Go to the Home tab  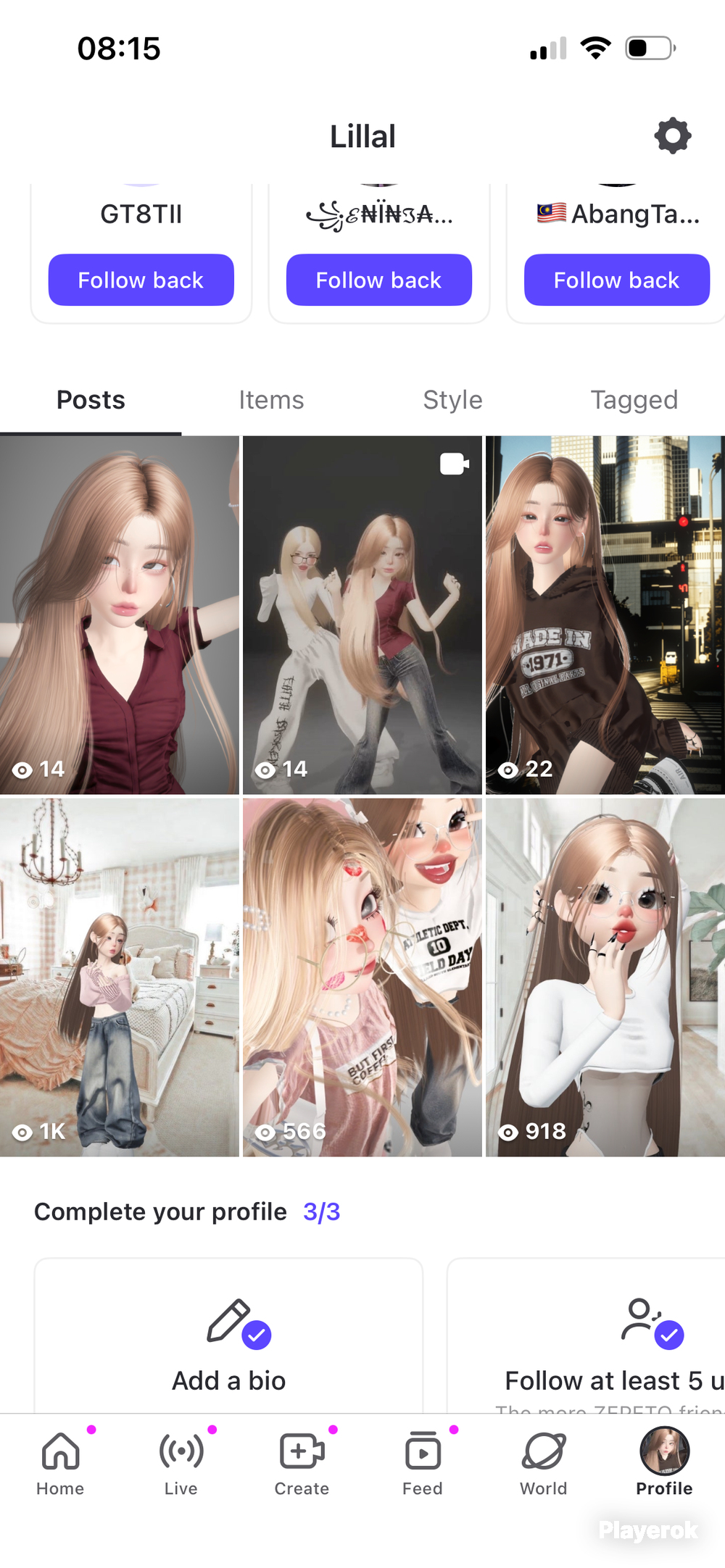coord(60,1464)
